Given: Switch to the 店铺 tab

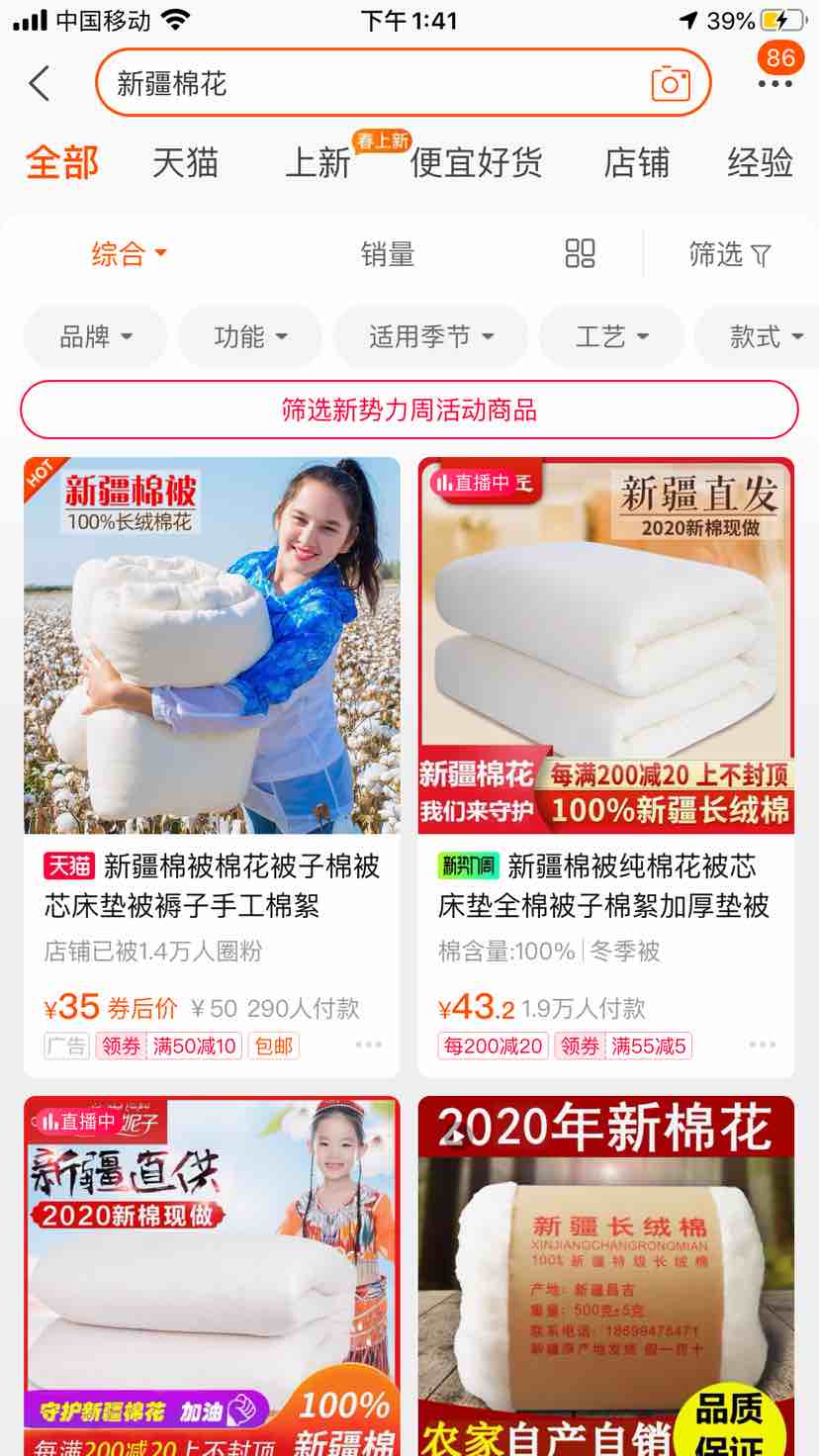Looking at the screenshot, I should [636, 163].
